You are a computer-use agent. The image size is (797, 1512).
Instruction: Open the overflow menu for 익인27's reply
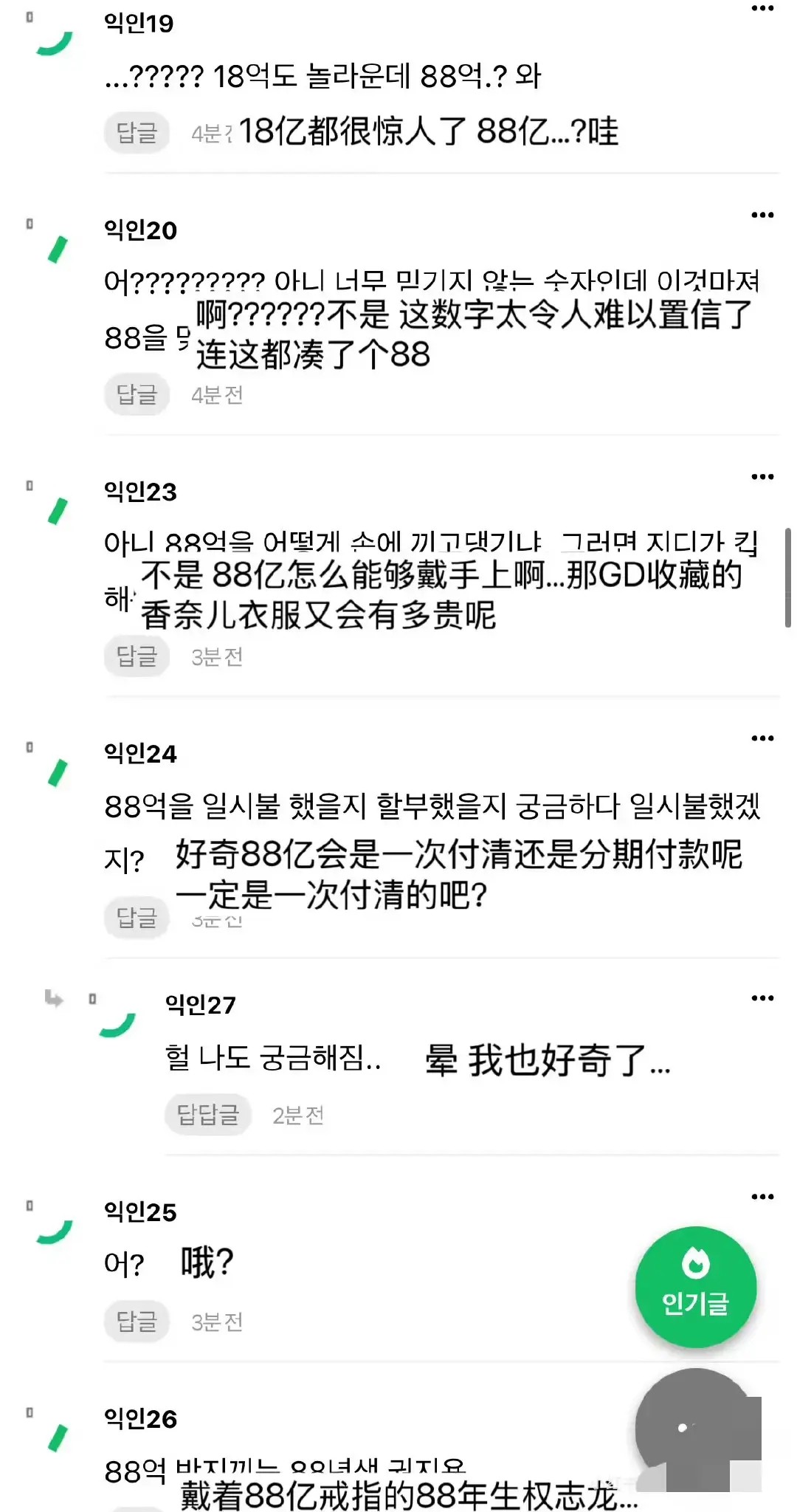[x=762, y=998]
